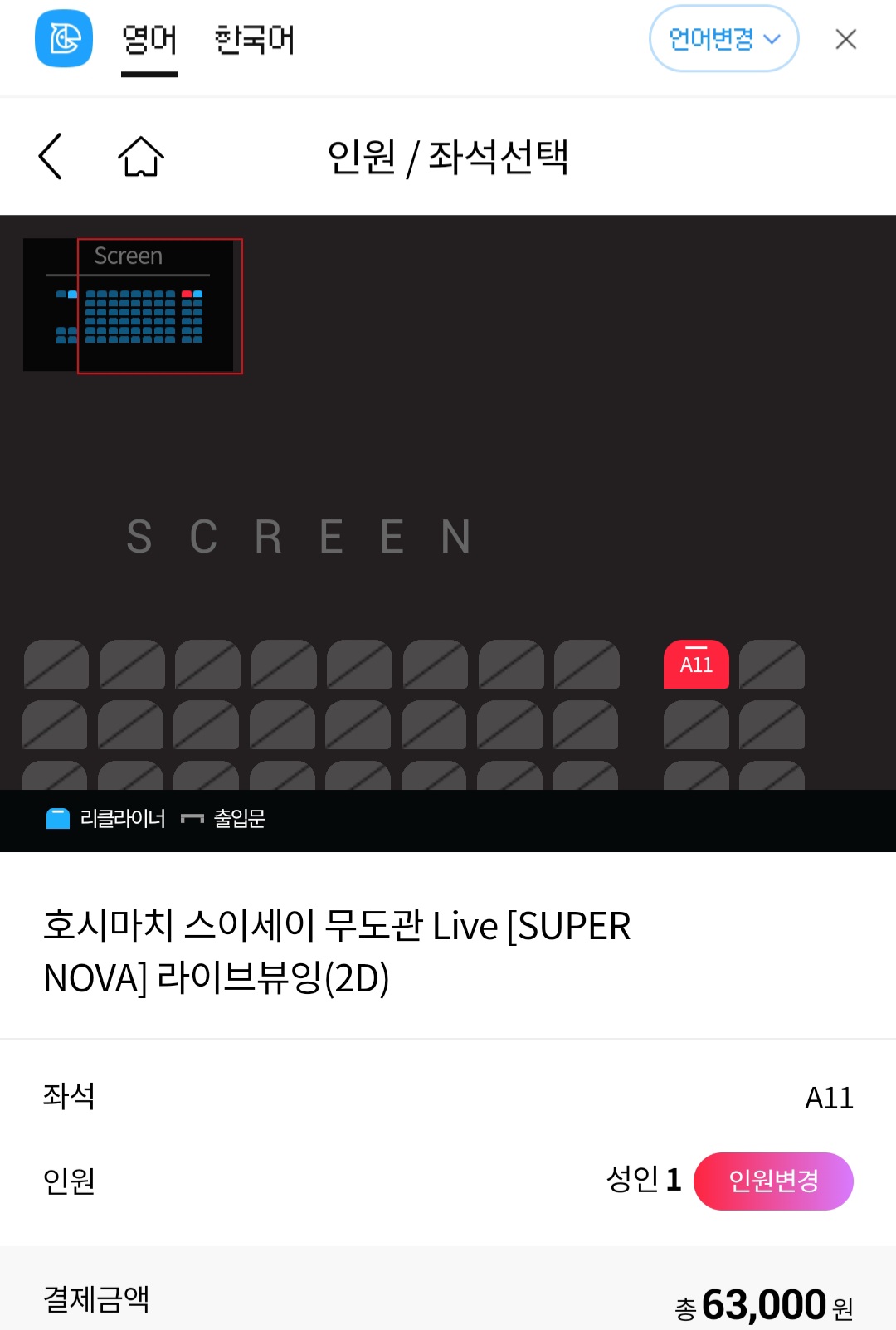This screenshot has height=1330, width=896.
Task: Go back with the arrow icon
Action: click(51, 156)
